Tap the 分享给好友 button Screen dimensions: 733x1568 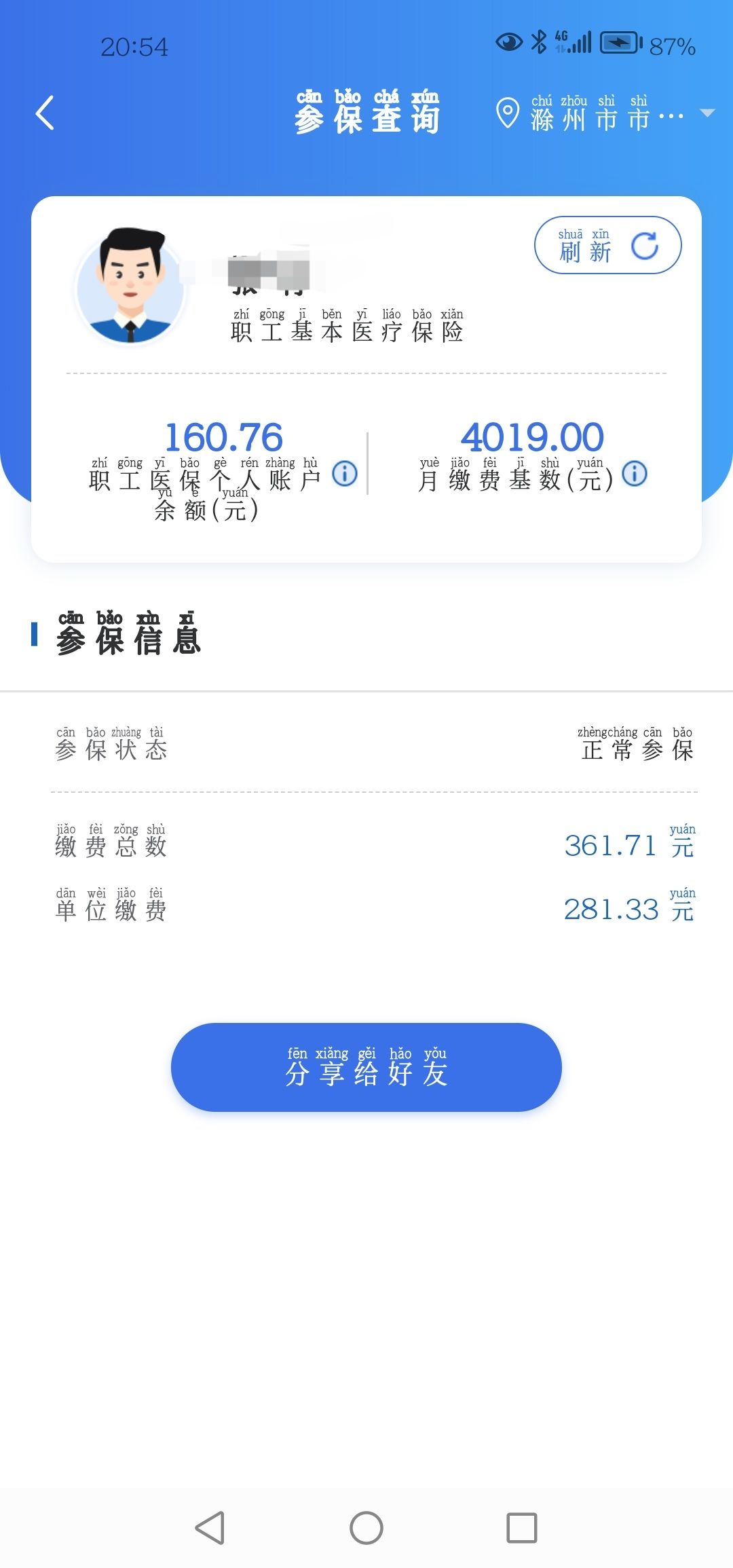pos(366,1067)
